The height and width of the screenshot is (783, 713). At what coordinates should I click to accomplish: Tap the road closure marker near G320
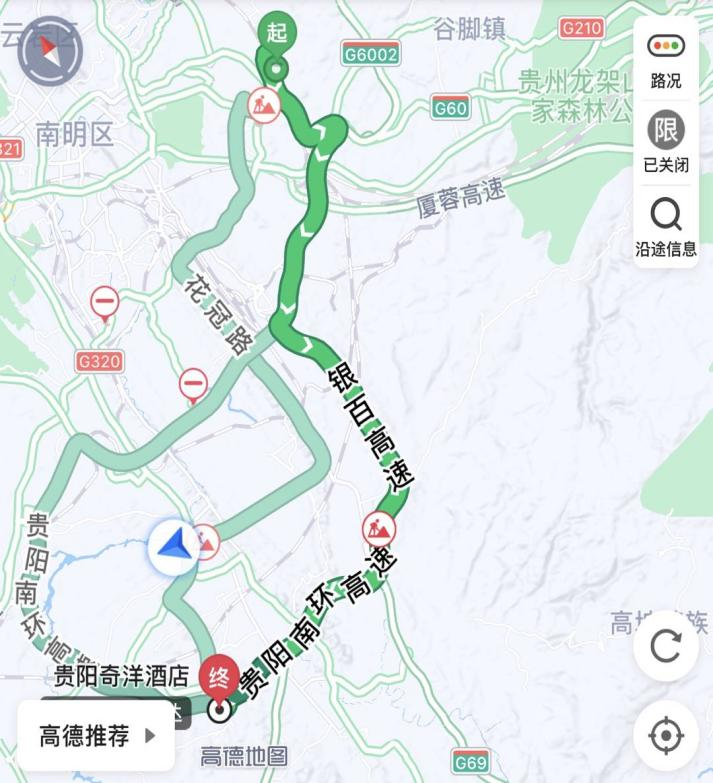click(105, 301)
